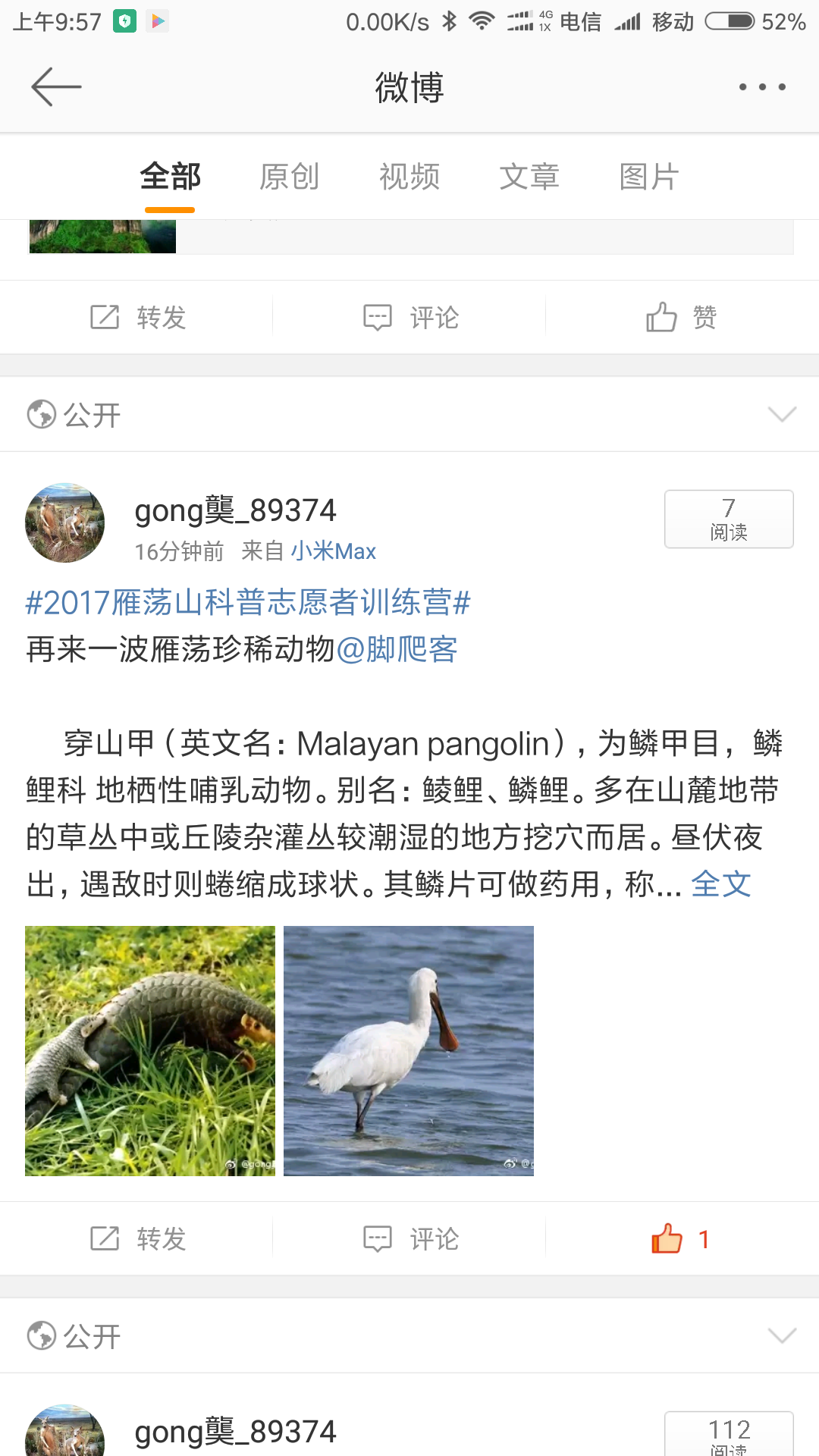Open the three-dot overflow menu
This screenshot has width=819, height=1456.
[762, 87]
